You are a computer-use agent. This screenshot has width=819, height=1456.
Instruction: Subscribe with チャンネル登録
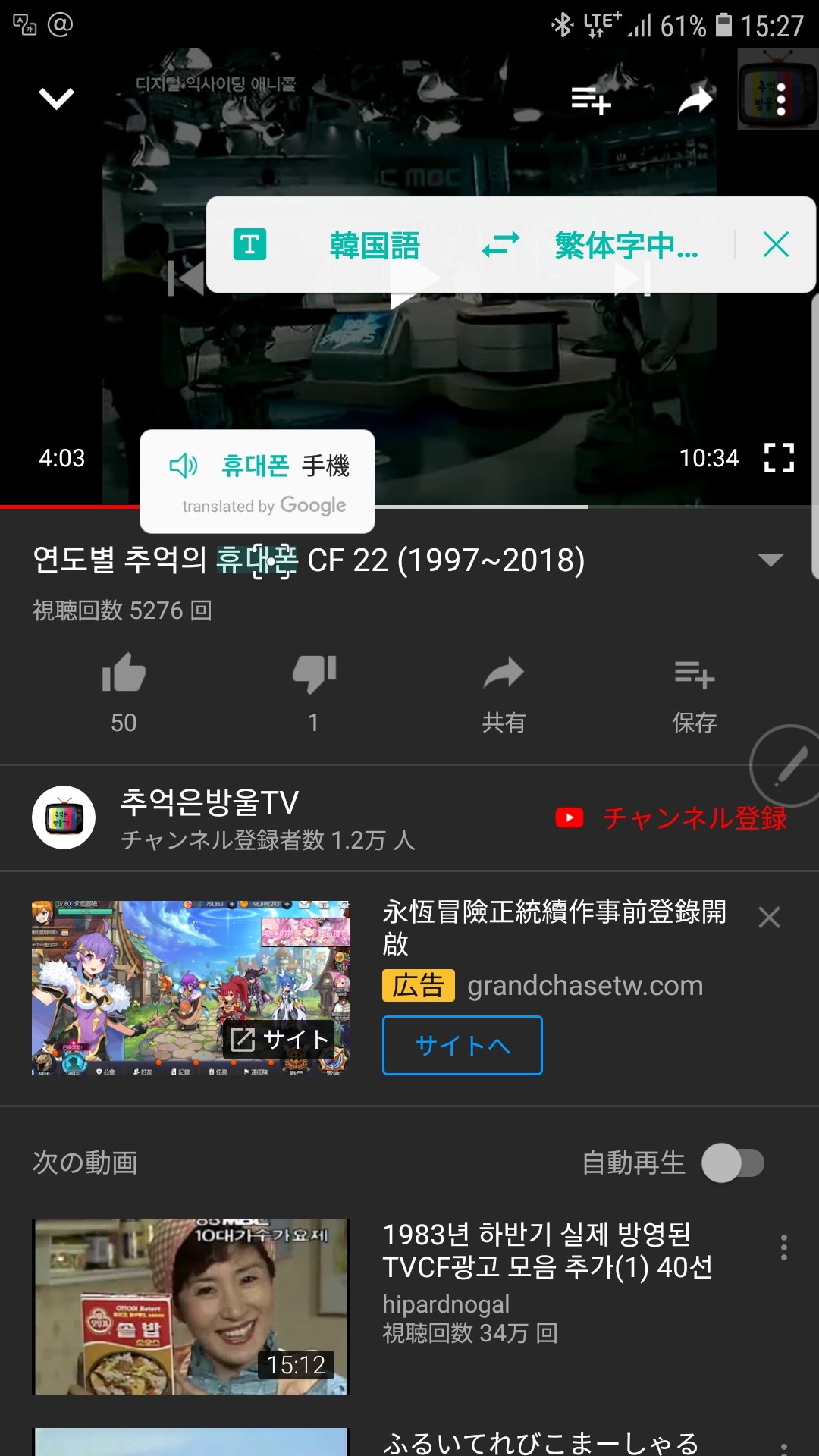[672, 818]
